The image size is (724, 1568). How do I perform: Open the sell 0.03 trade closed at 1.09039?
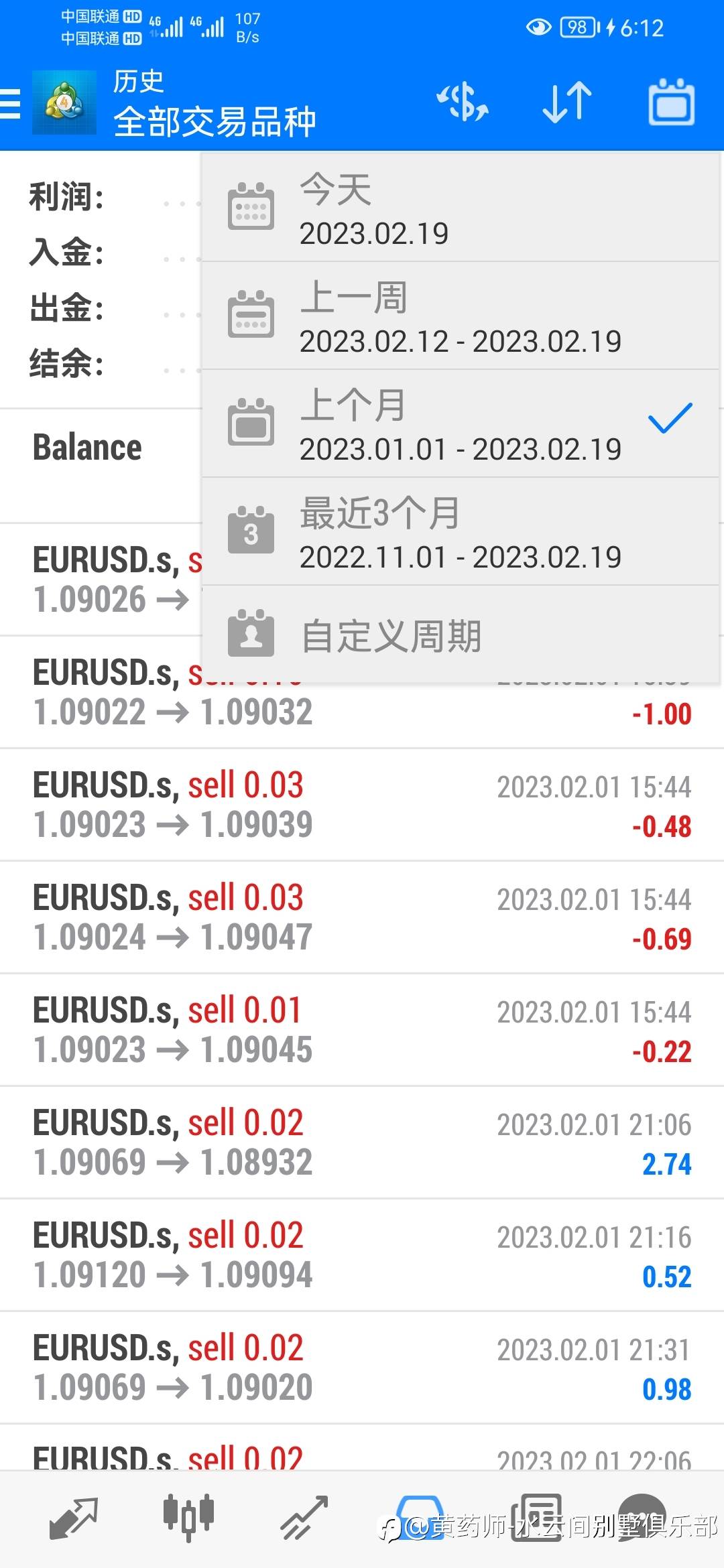click(362, 805)
